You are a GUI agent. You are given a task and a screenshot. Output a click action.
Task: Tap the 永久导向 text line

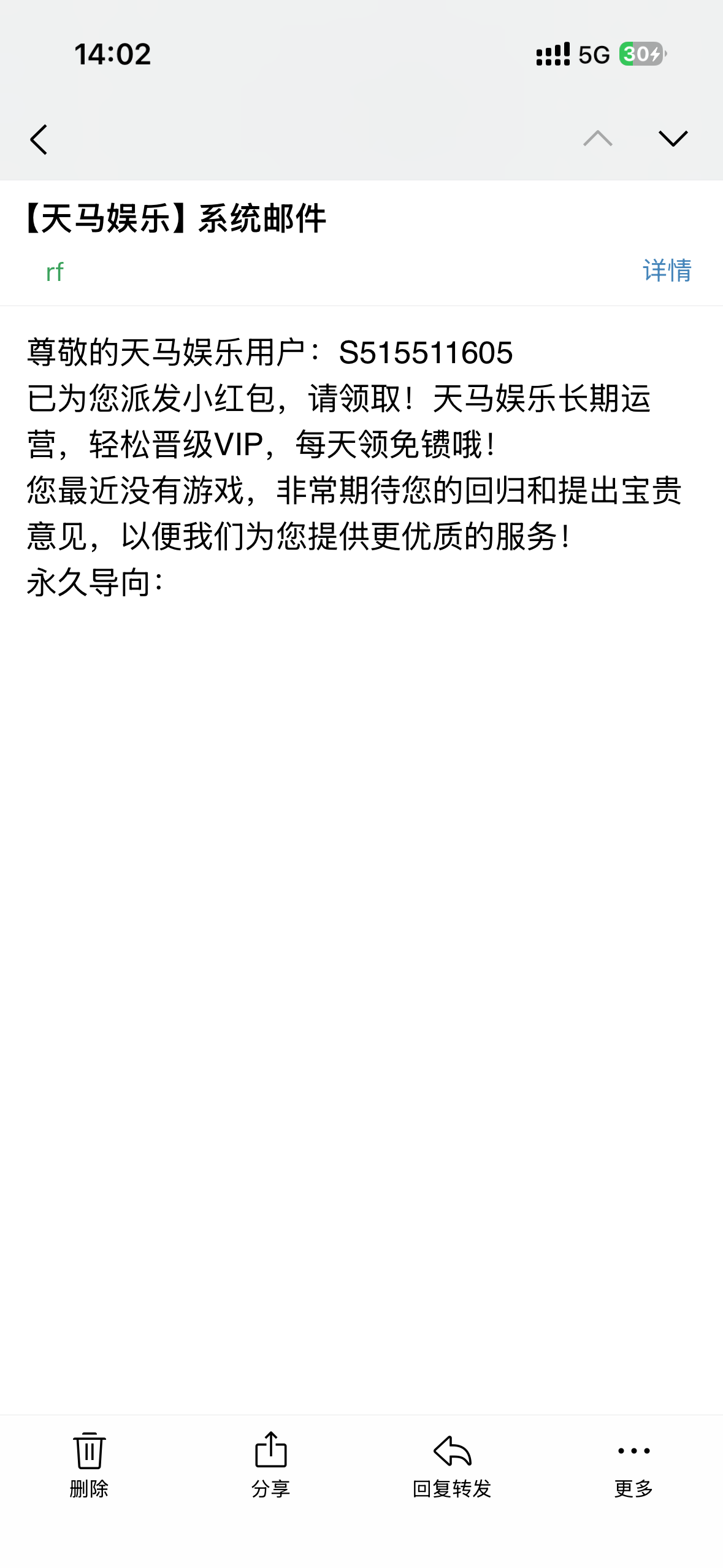92,580
